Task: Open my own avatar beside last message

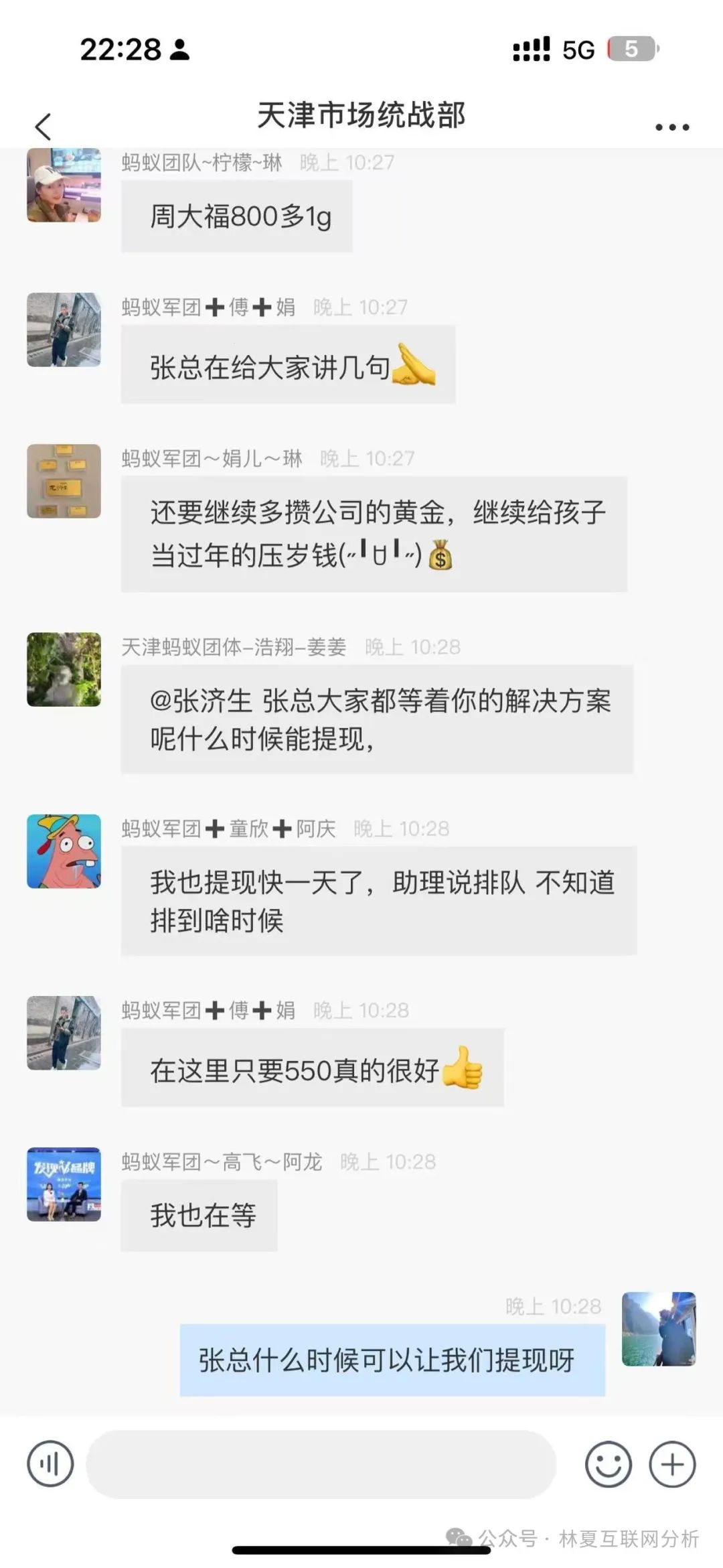Action: click(x=659, y=1329)
